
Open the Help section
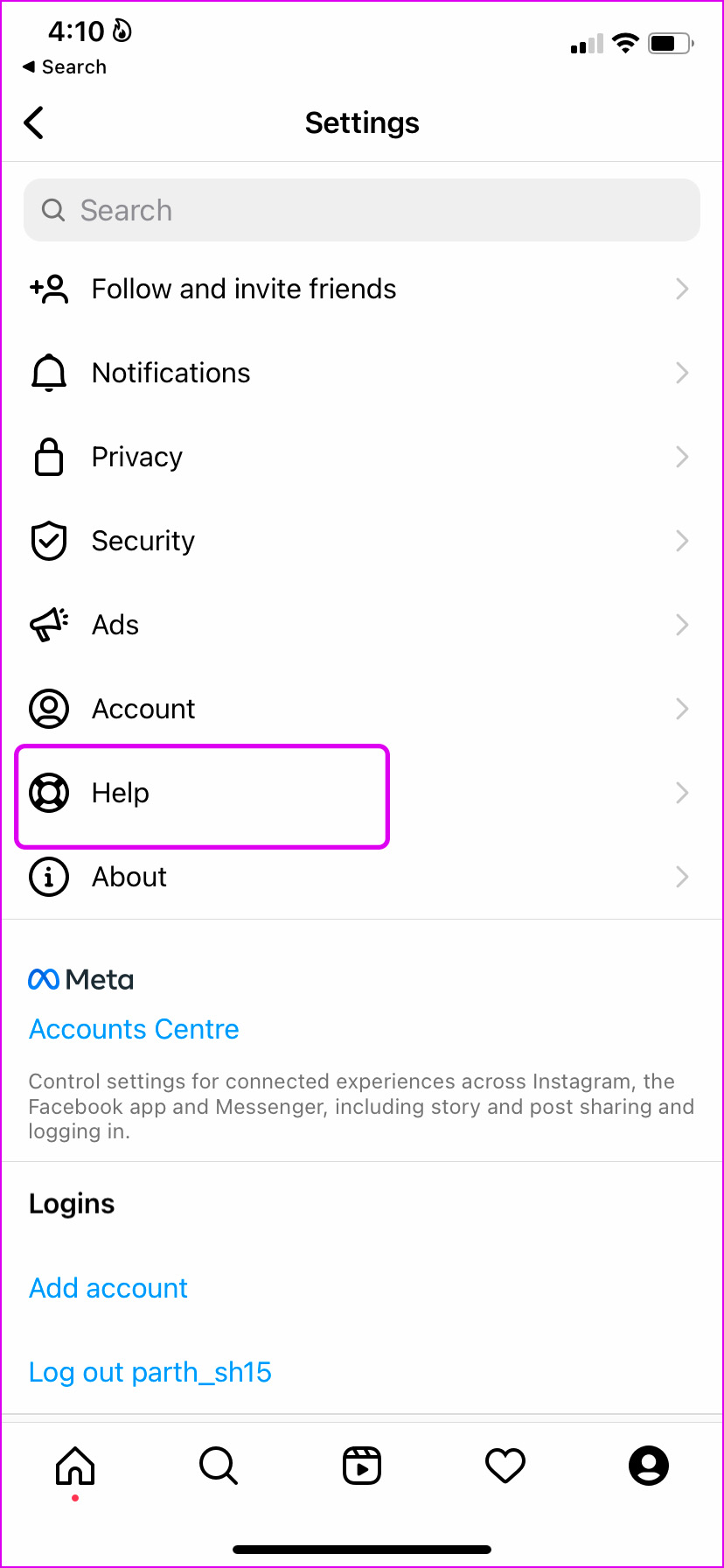coord(362,793)
